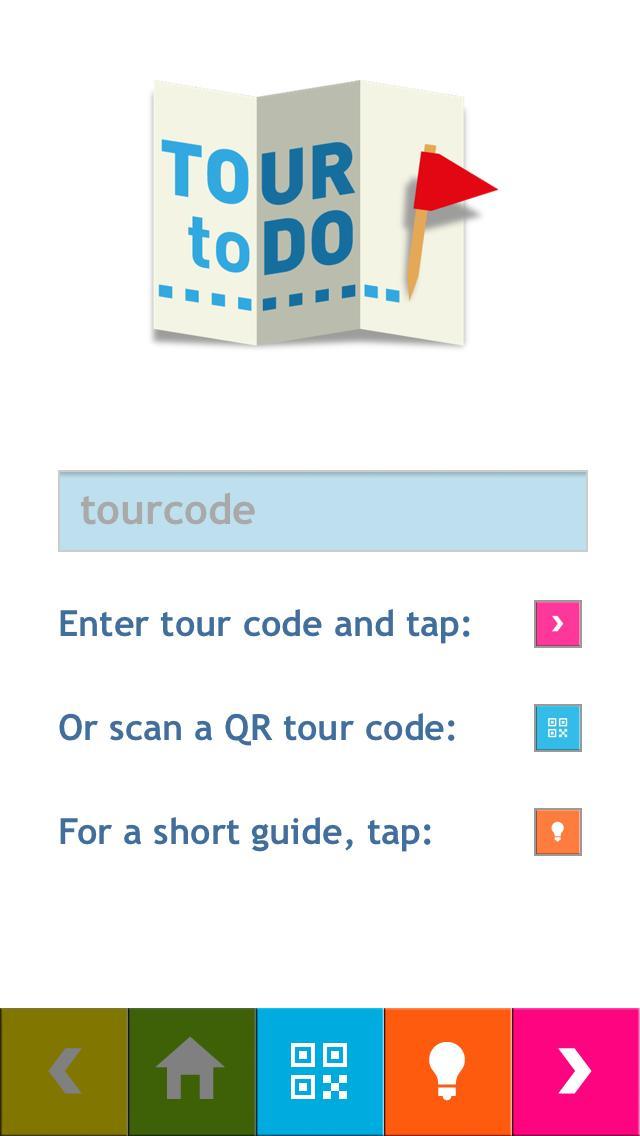Tap the orange bulb beside short guide
The image size is (640, 1136).
pos(557,832)
